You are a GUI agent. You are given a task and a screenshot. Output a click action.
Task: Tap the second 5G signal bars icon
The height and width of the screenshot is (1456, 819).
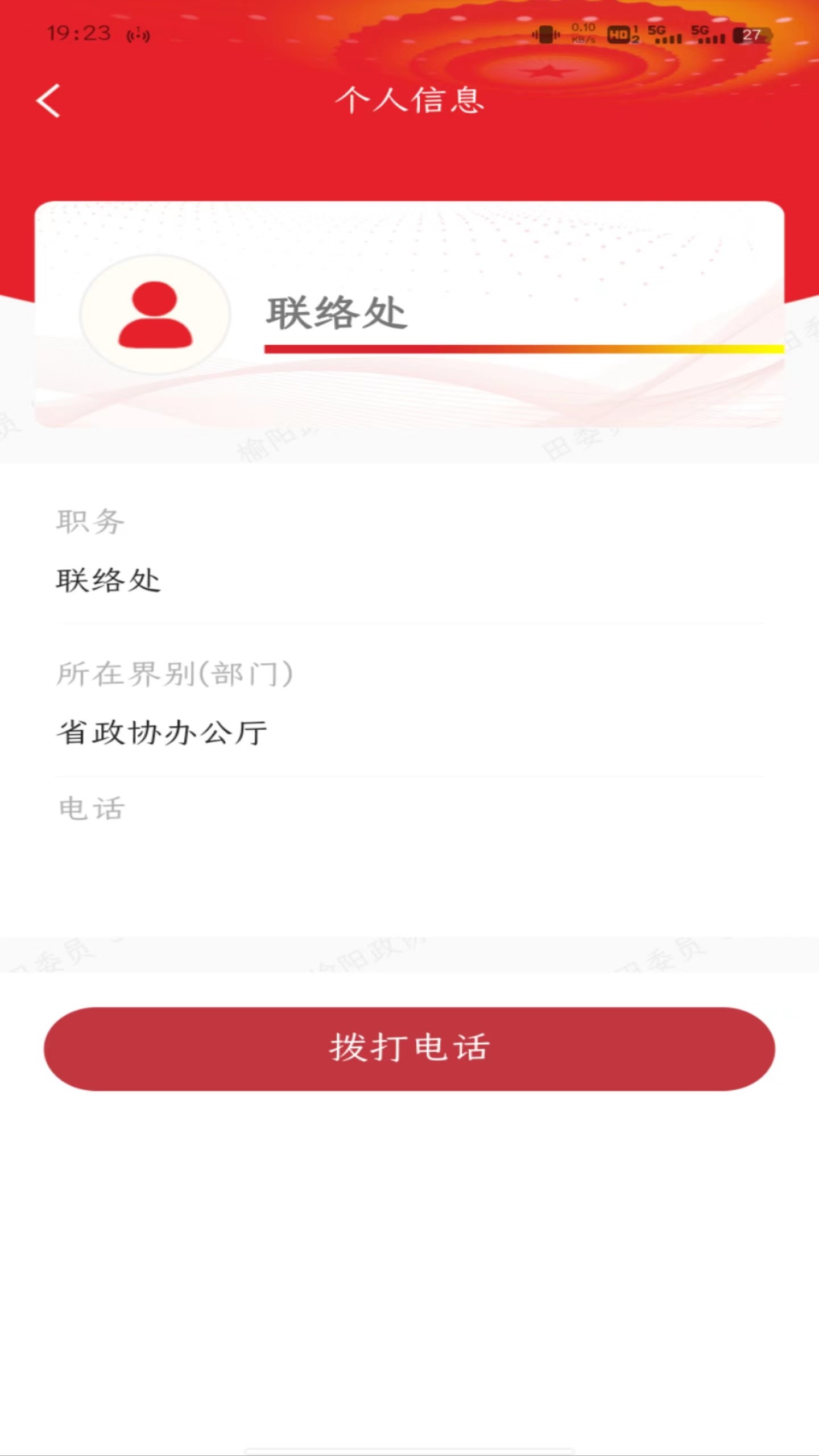click(709, 34)
